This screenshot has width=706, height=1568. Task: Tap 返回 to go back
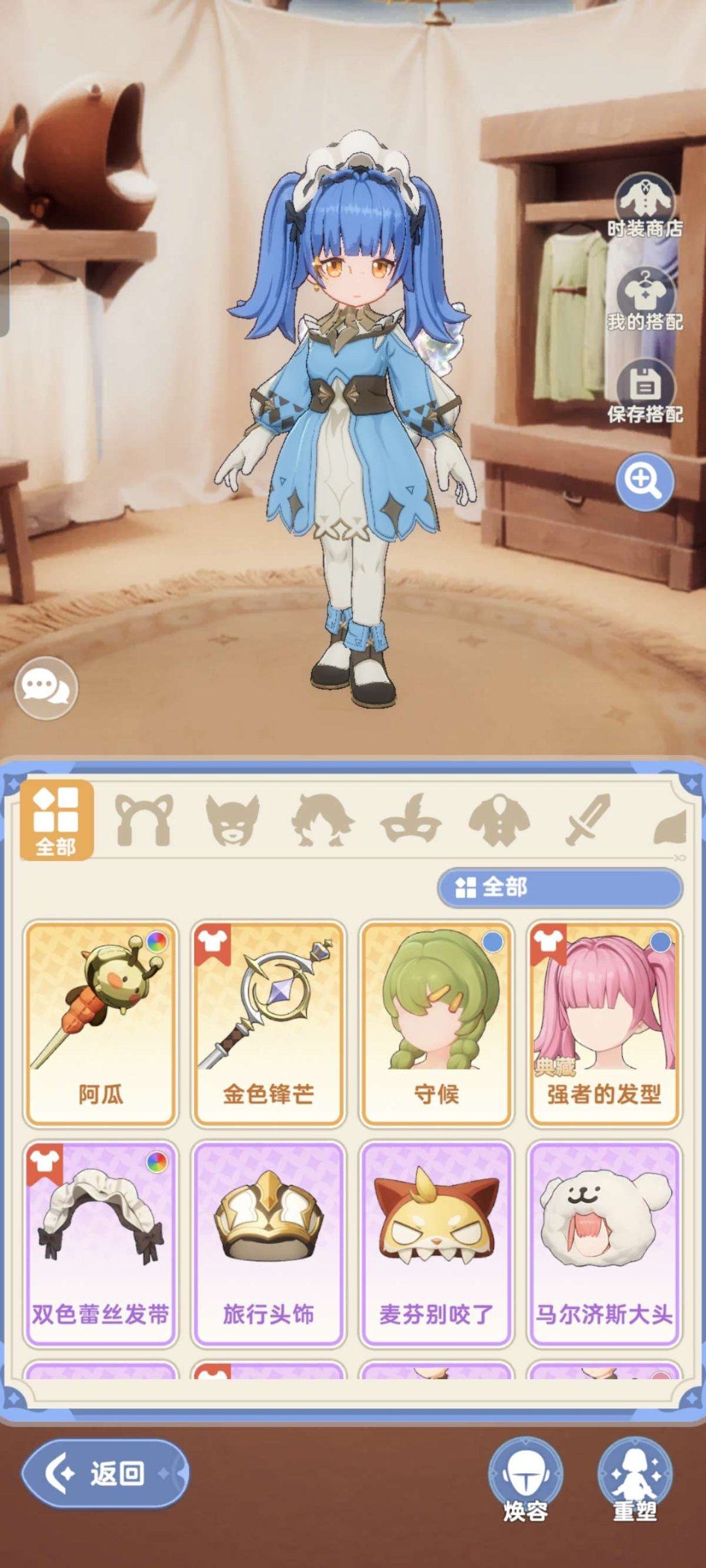(105, 1474)
